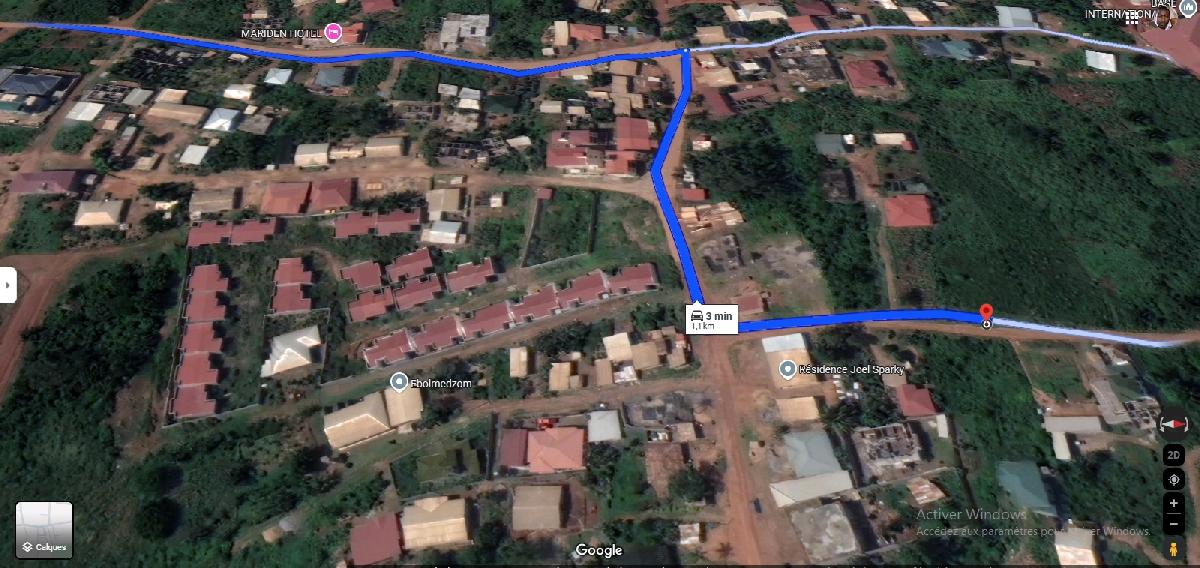This screenshot has width=1200, height=568.
Task: Show my current location
Action: pos(1174,480)
